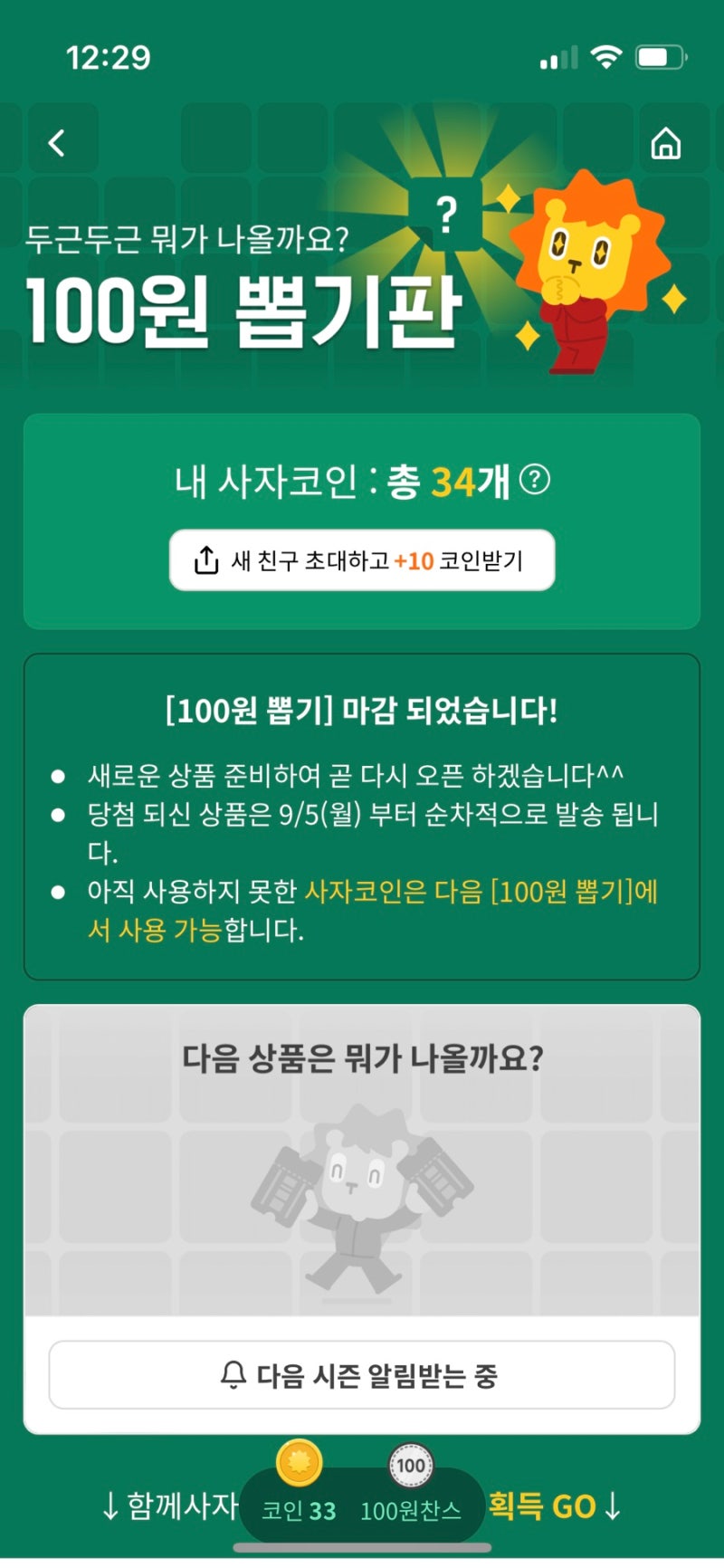Viewport: 724px width, 1568px height.
Task: Click the 새 친구 초대하고 +10 코인받기 button
Action: click(x=362, y=560)
